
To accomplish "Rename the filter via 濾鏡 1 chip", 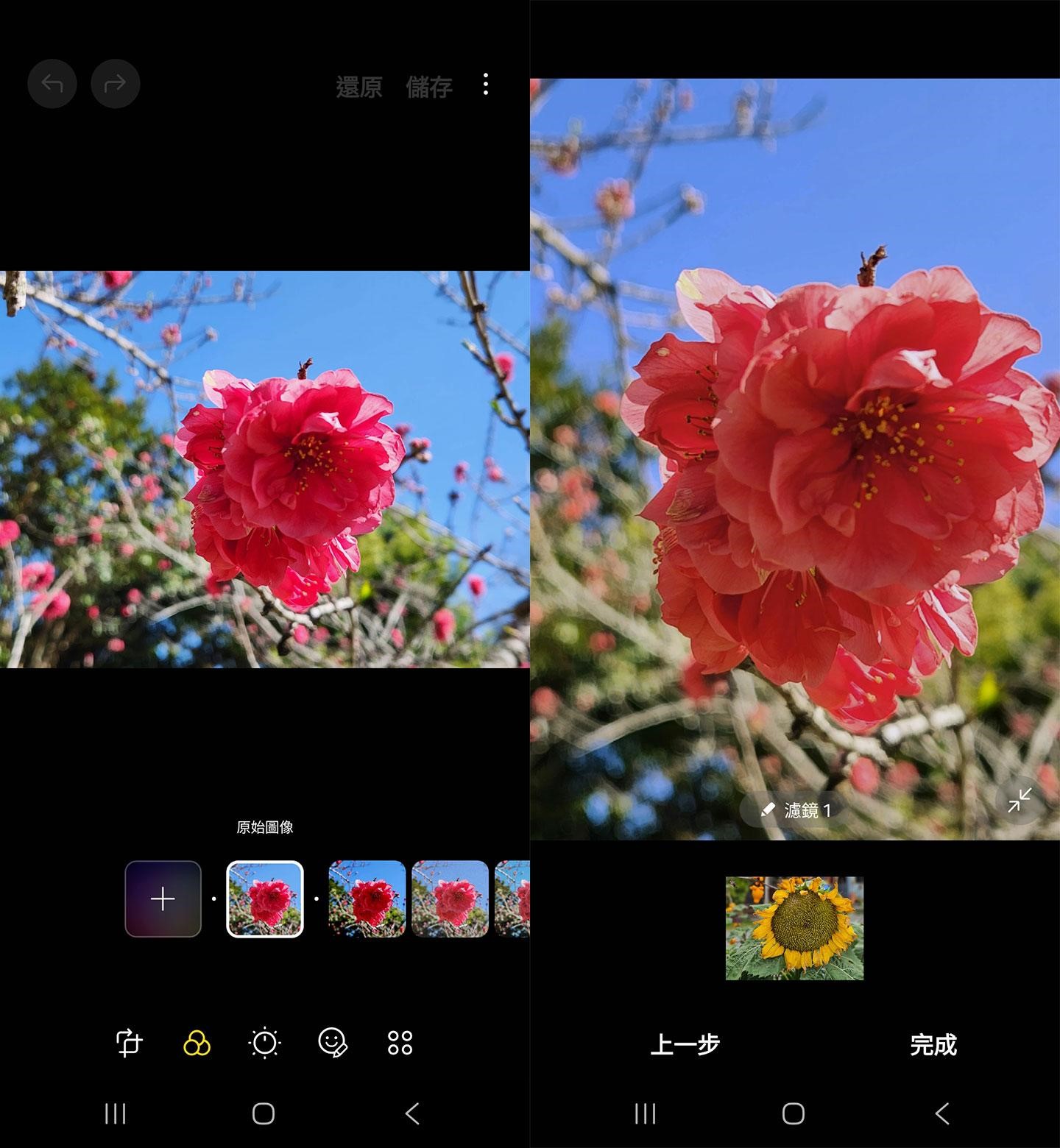I will point(796,810).
